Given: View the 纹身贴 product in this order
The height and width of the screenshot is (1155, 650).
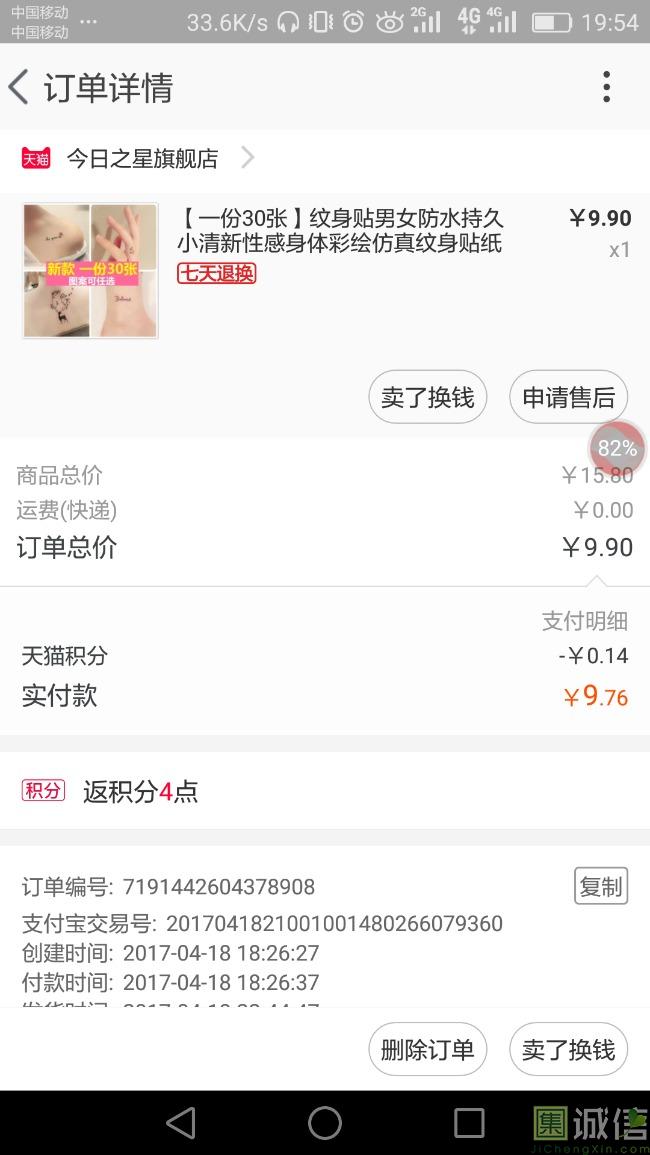Looking at the screenshot, I should click(x=340, y=231).
